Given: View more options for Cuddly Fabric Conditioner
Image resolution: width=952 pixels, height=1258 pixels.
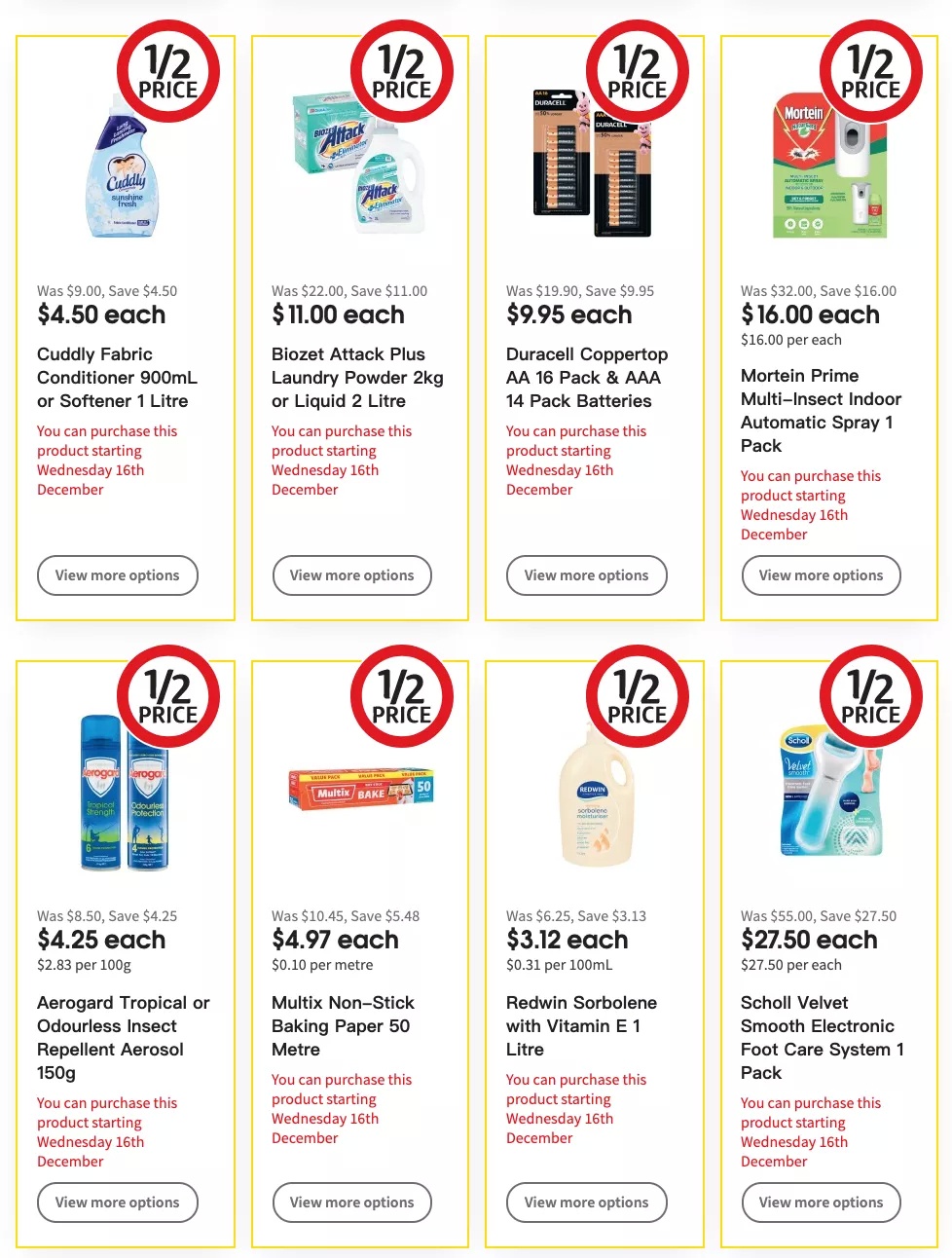Looking at the screenshot, I should pyautogui.click(x=117, y=575).
